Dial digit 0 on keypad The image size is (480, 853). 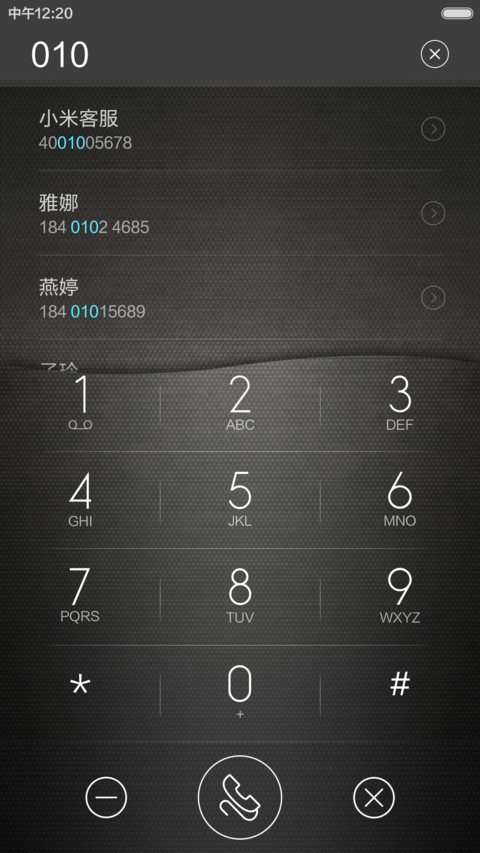point(240,691)
